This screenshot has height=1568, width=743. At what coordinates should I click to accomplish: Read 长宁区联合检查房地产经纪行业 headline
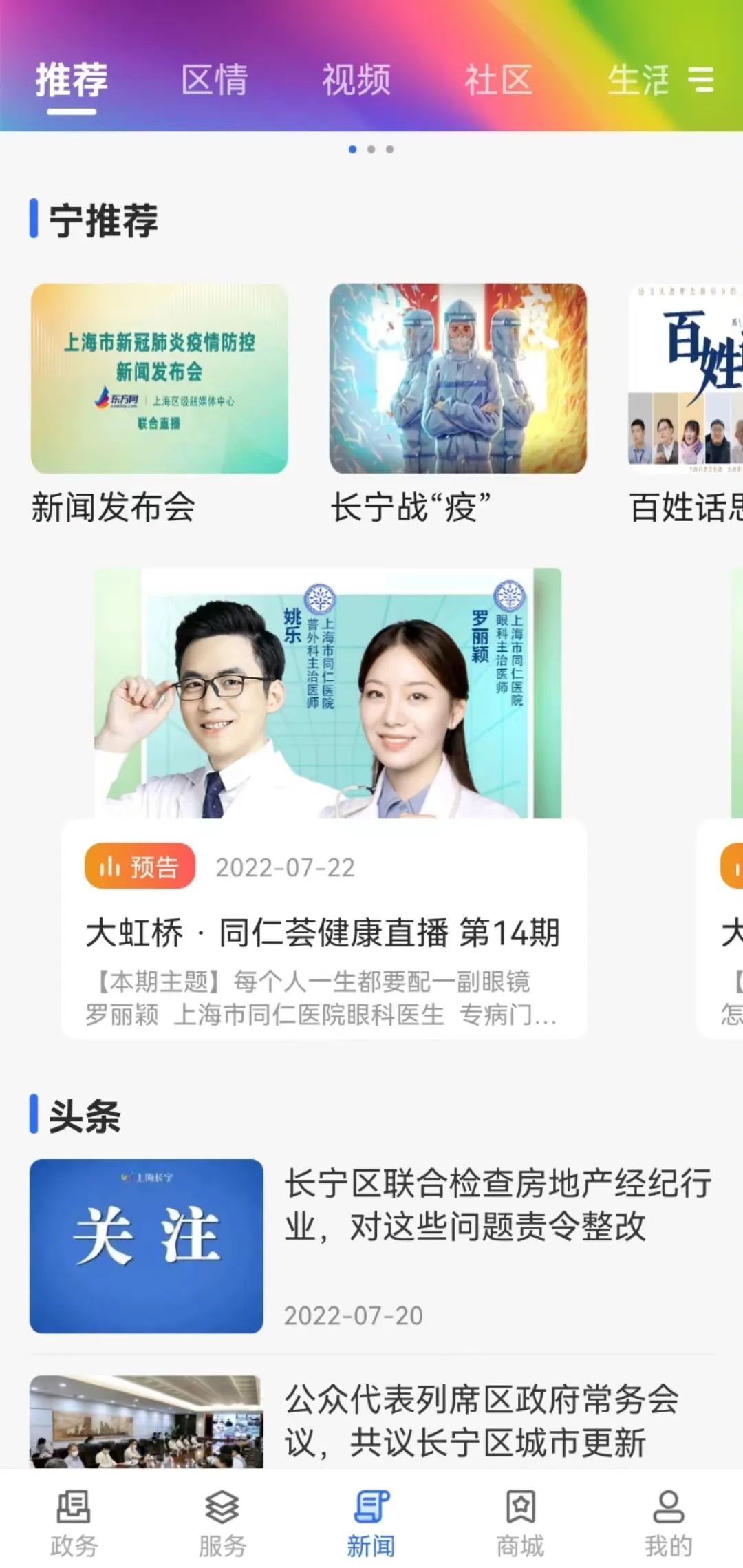tap(497, 1205)
